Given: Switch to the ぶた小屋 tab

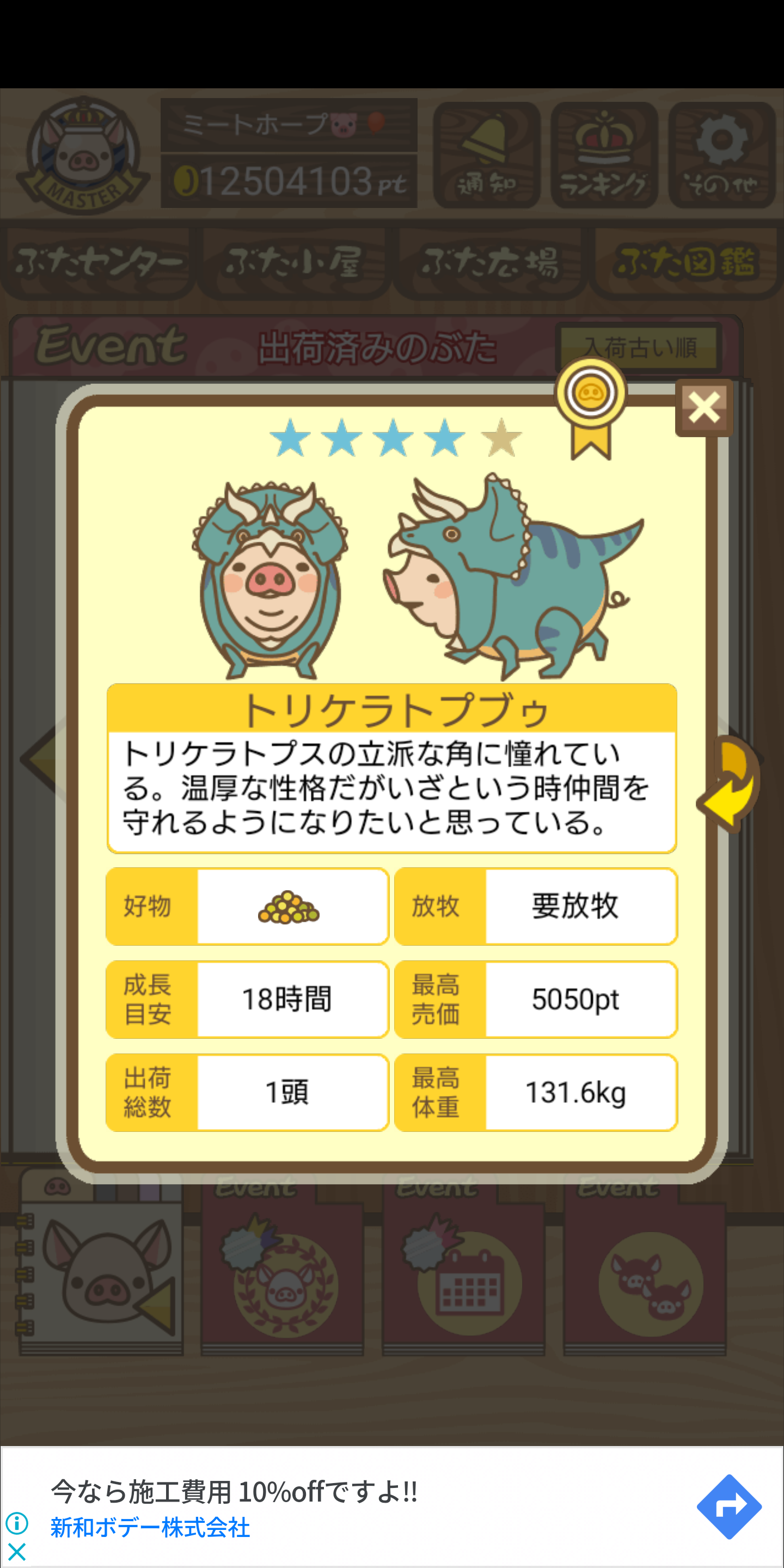Looking at the screenshot, I should pos(294,263).
